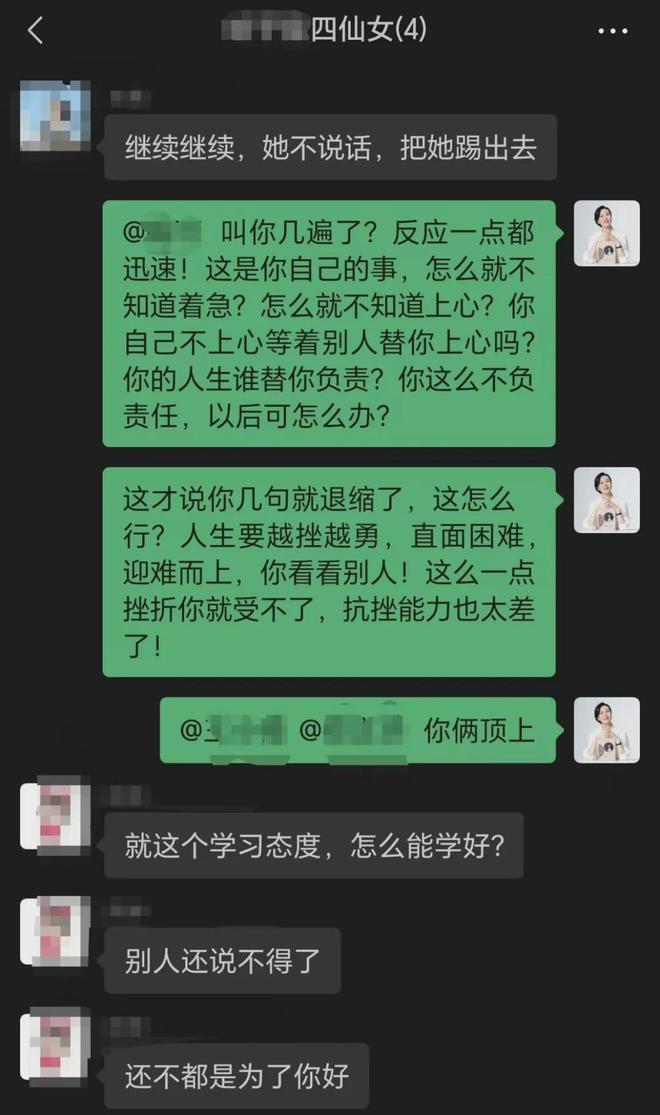Open the group chat overflow menu
660x1115 pixels.
tap(613, 32)
